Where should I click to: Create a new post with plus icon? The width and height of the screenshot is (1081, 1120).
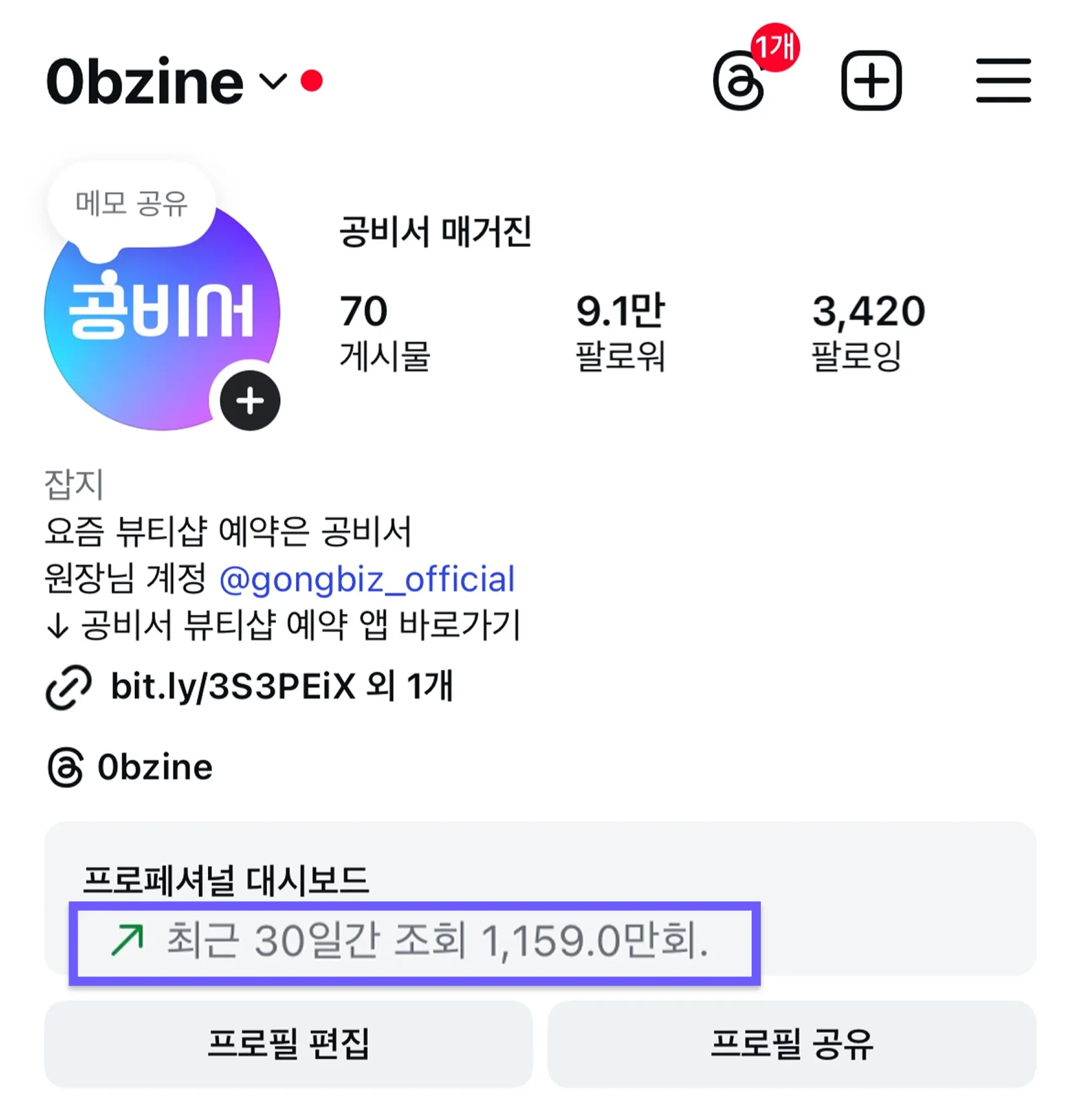[x=871, y=81]
